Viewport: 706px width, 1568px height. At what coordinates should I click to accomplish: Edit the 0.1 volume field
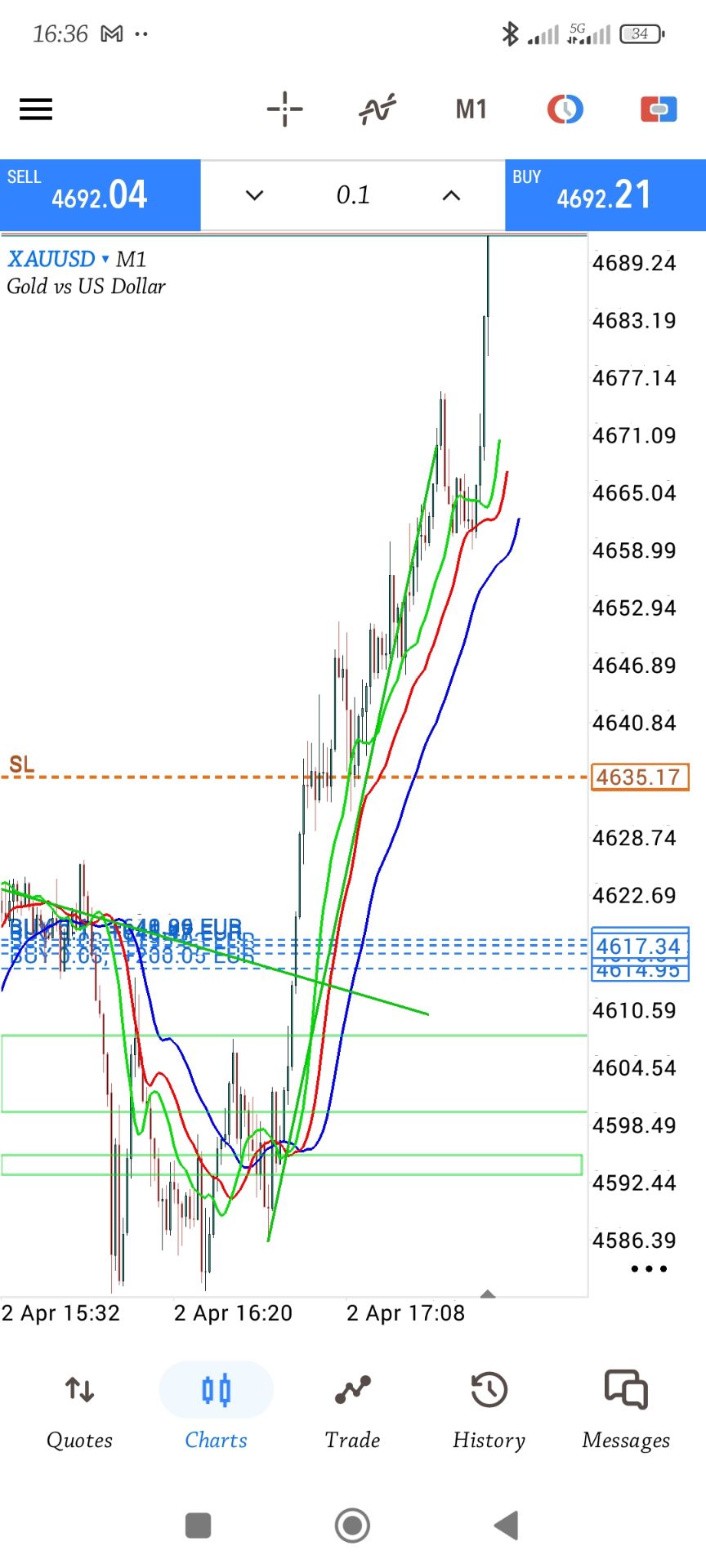click(353, 195)
